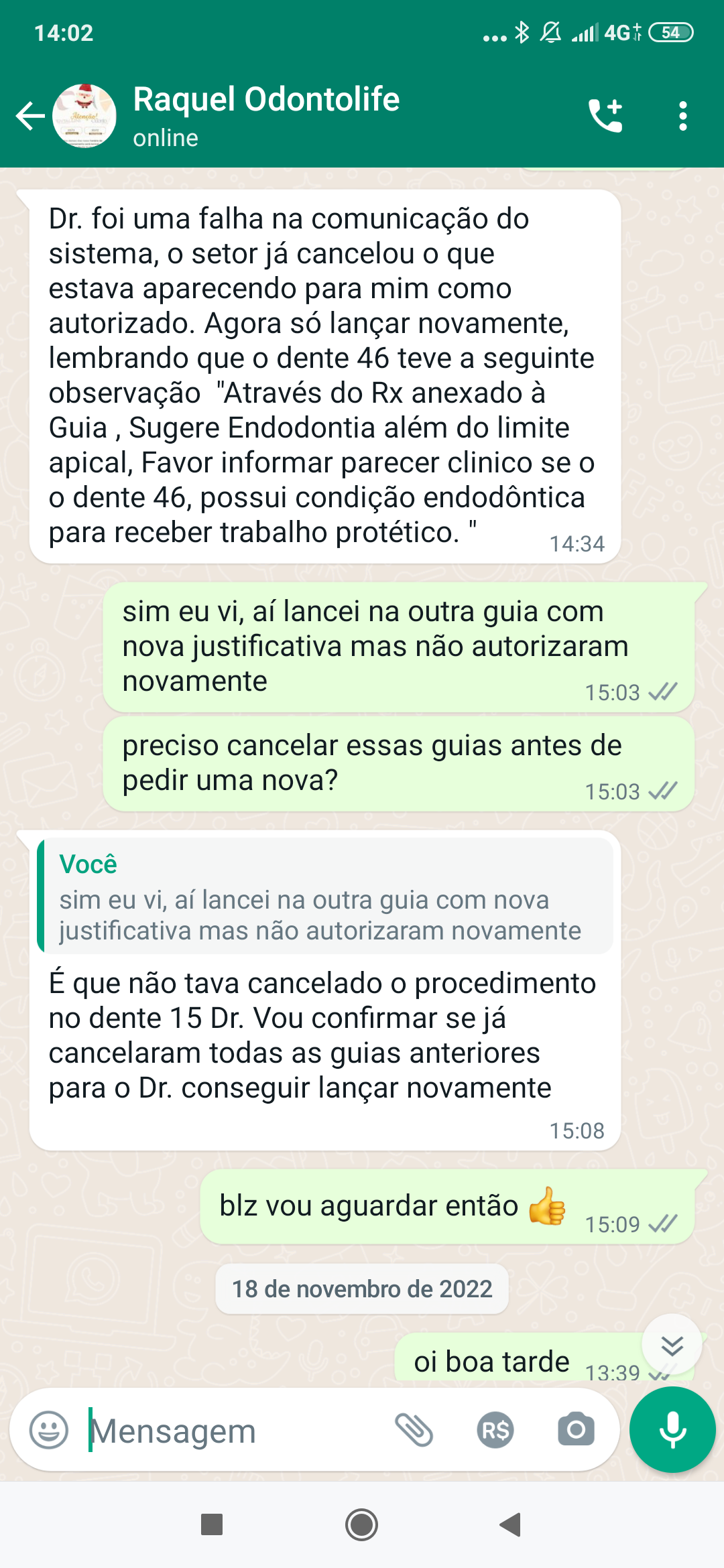Tap the system home button
This screenshot has height=1568, width=724.
coord(361,1525)
